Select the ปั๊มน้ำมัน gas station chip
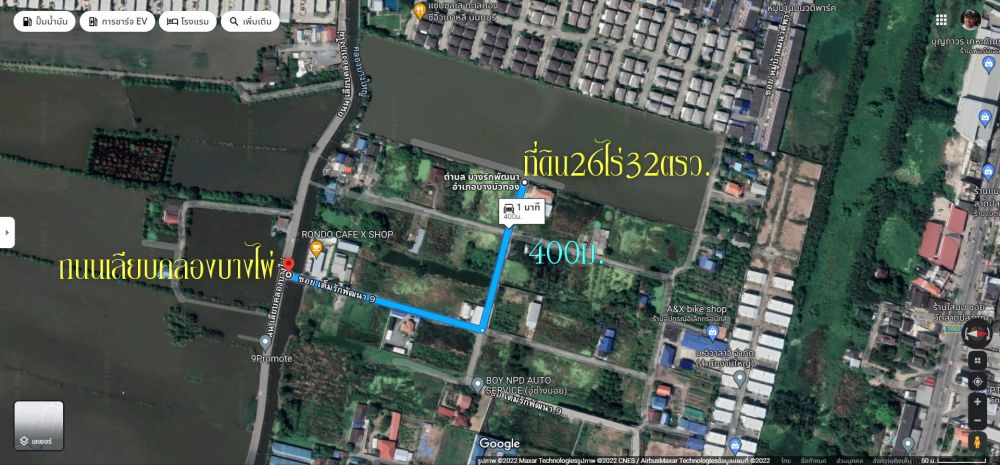1000x465 pixels. pyautogui.click(x=41, y=21)
